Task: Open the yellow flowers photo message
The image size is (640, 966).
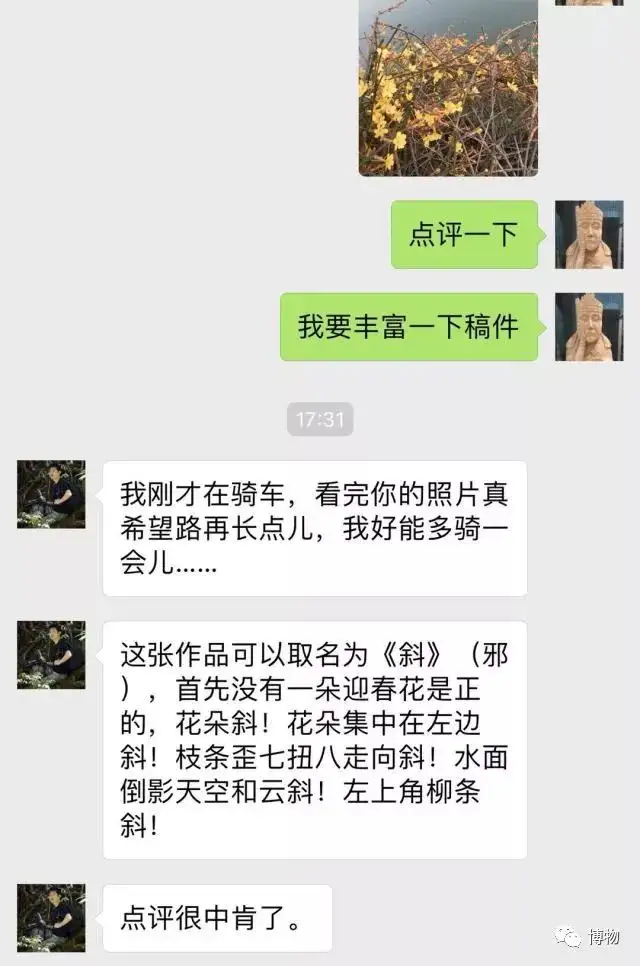Action: click(x=448, y=88)
